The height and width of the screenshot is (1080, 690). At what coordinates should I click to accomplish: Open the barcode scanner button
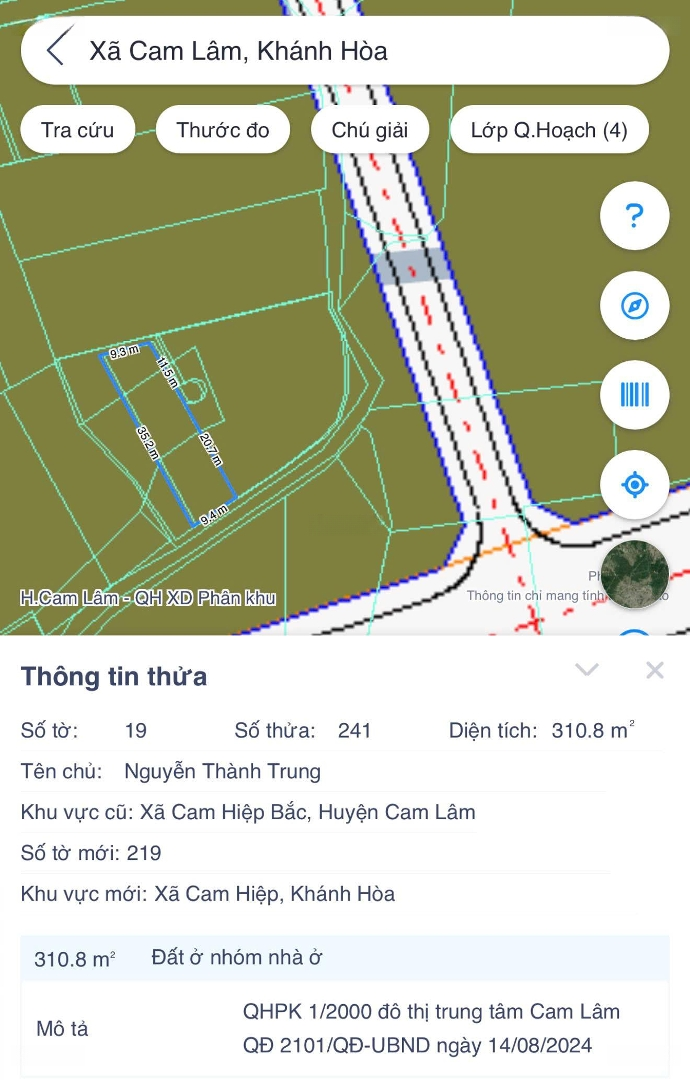[634, 395]
